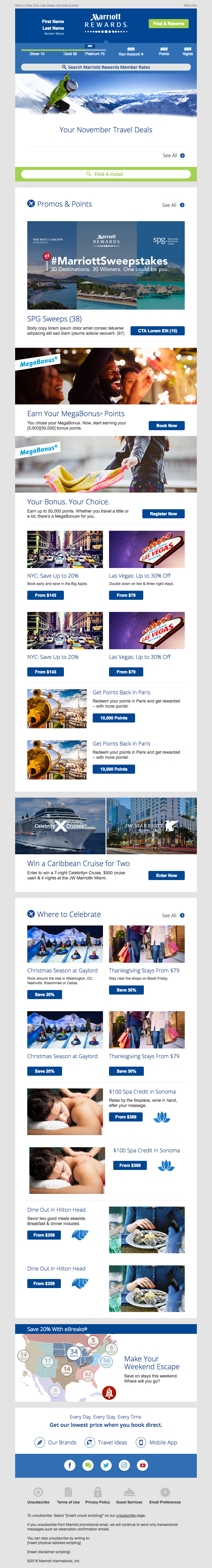
Task: Open Your Account link
Action: 131,54
